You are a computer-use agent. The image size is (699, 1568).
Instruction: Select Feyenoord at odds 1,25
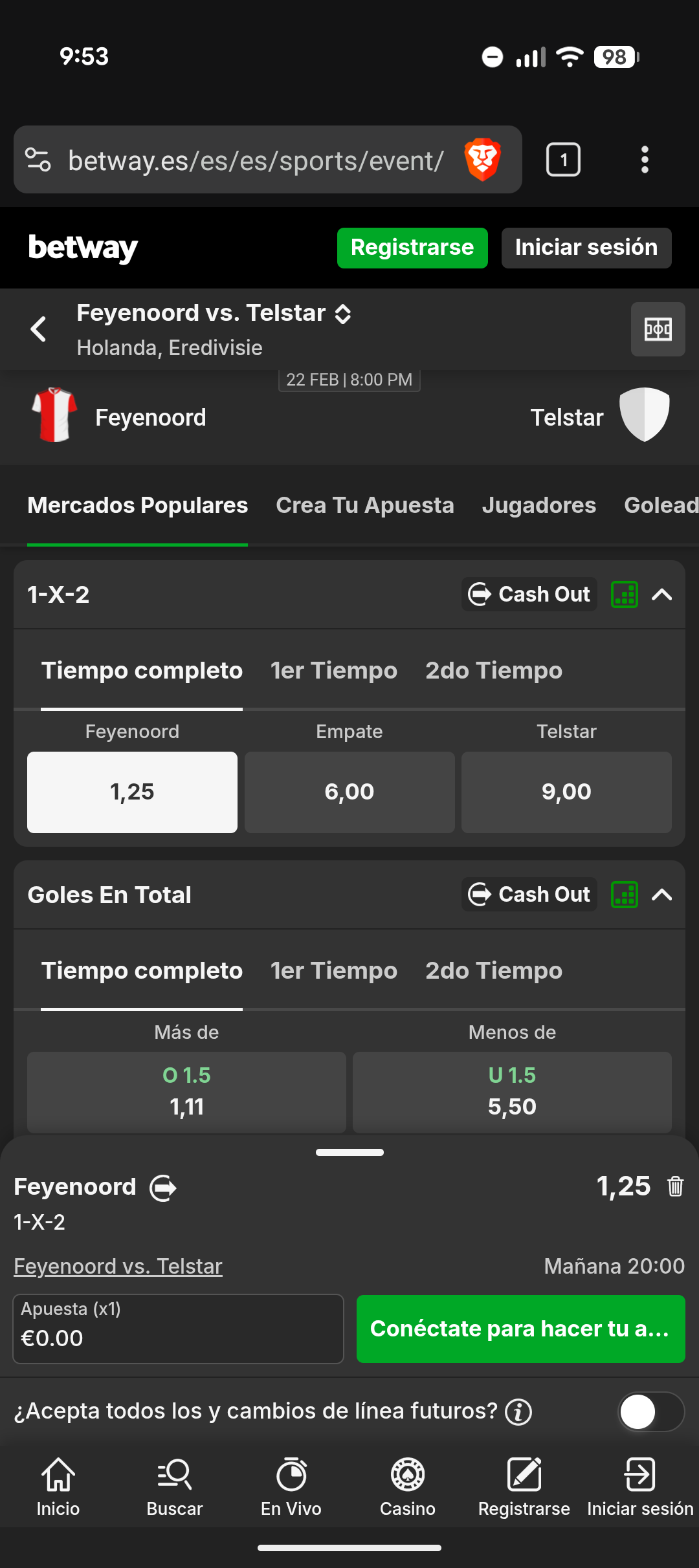(131, 792)
